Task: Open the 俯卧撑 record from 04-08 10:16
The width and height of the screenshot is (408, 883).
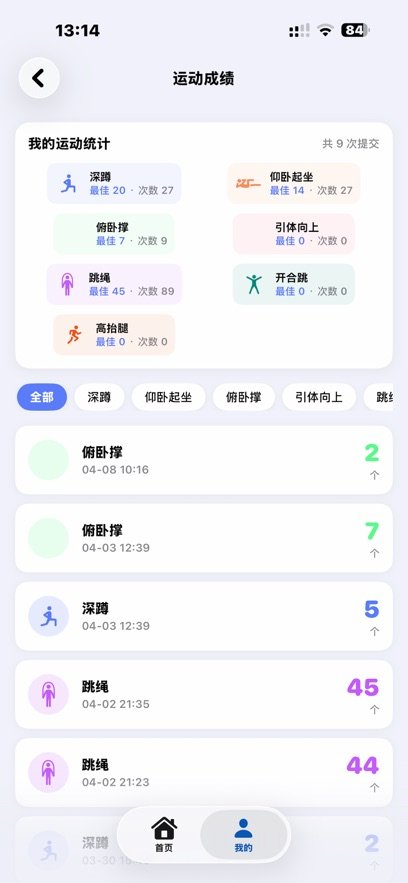Action: (204, 460)
